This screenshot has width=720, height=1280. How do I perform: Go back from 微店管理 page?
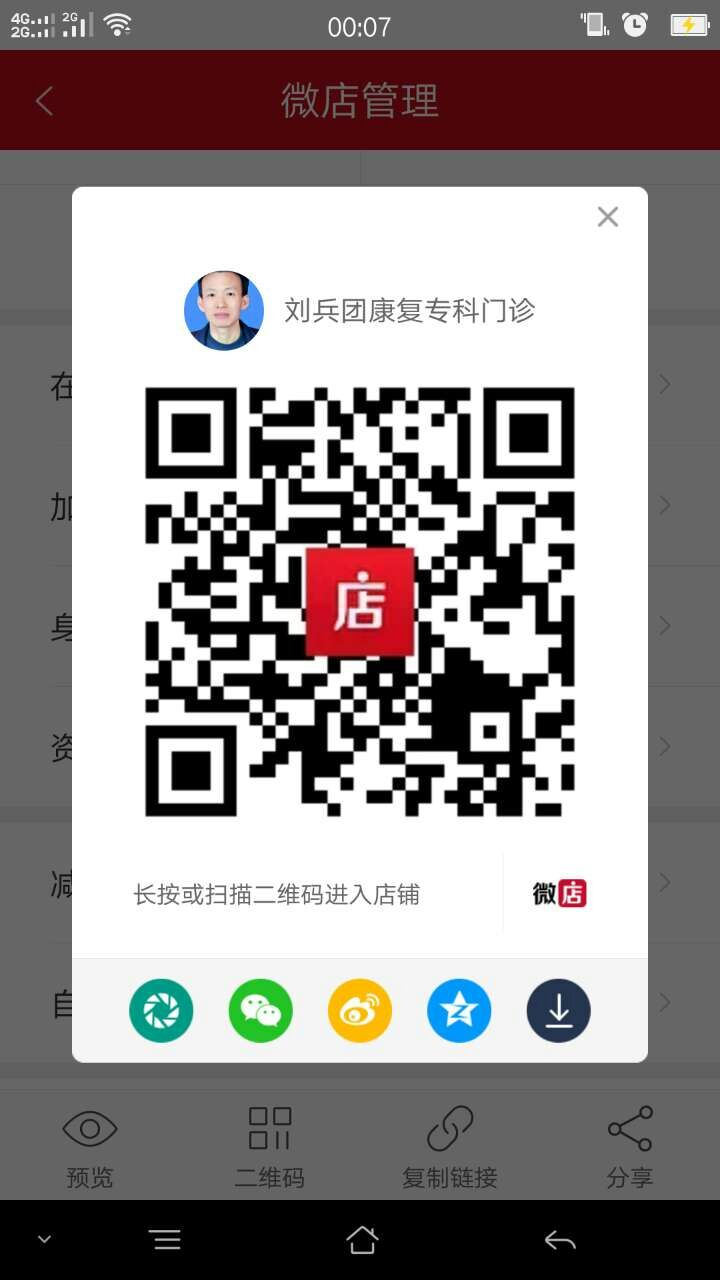(x=44, y=101)
